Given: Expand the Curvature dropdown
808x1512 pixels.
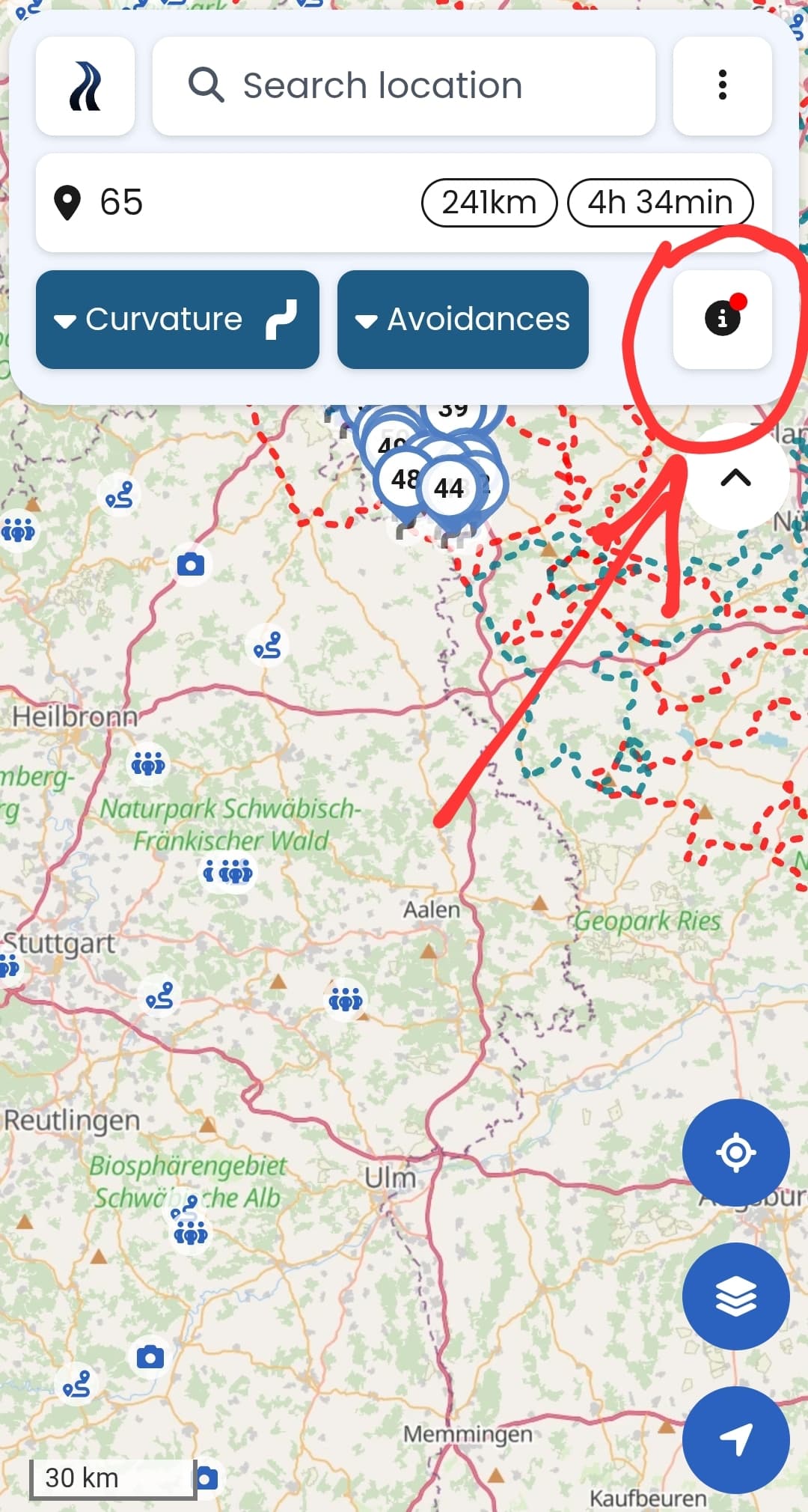Looking at the screenshot, I should (x=177, y=320).
